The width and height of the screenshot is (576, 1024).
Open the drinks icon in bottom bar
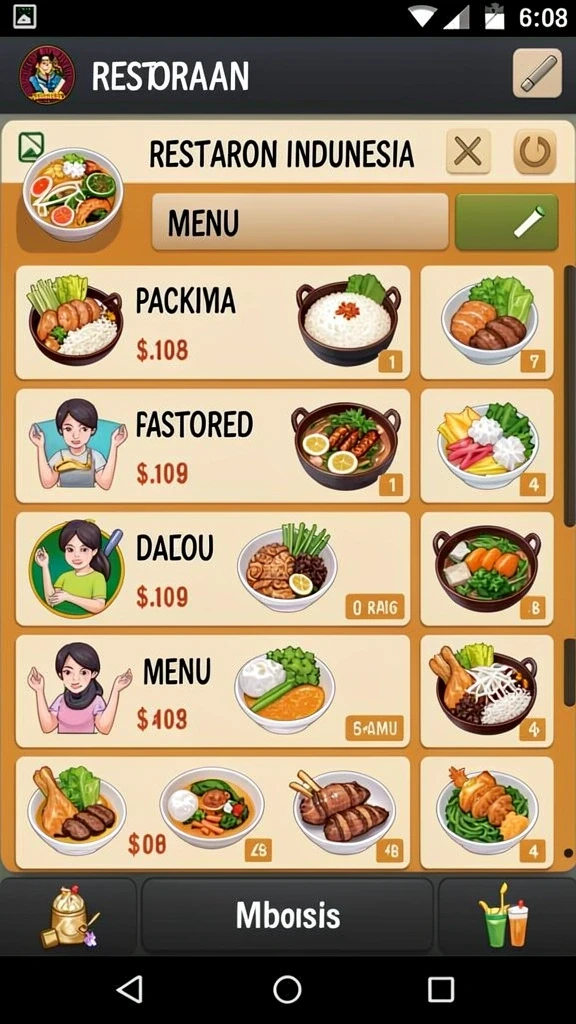point(507,916)
